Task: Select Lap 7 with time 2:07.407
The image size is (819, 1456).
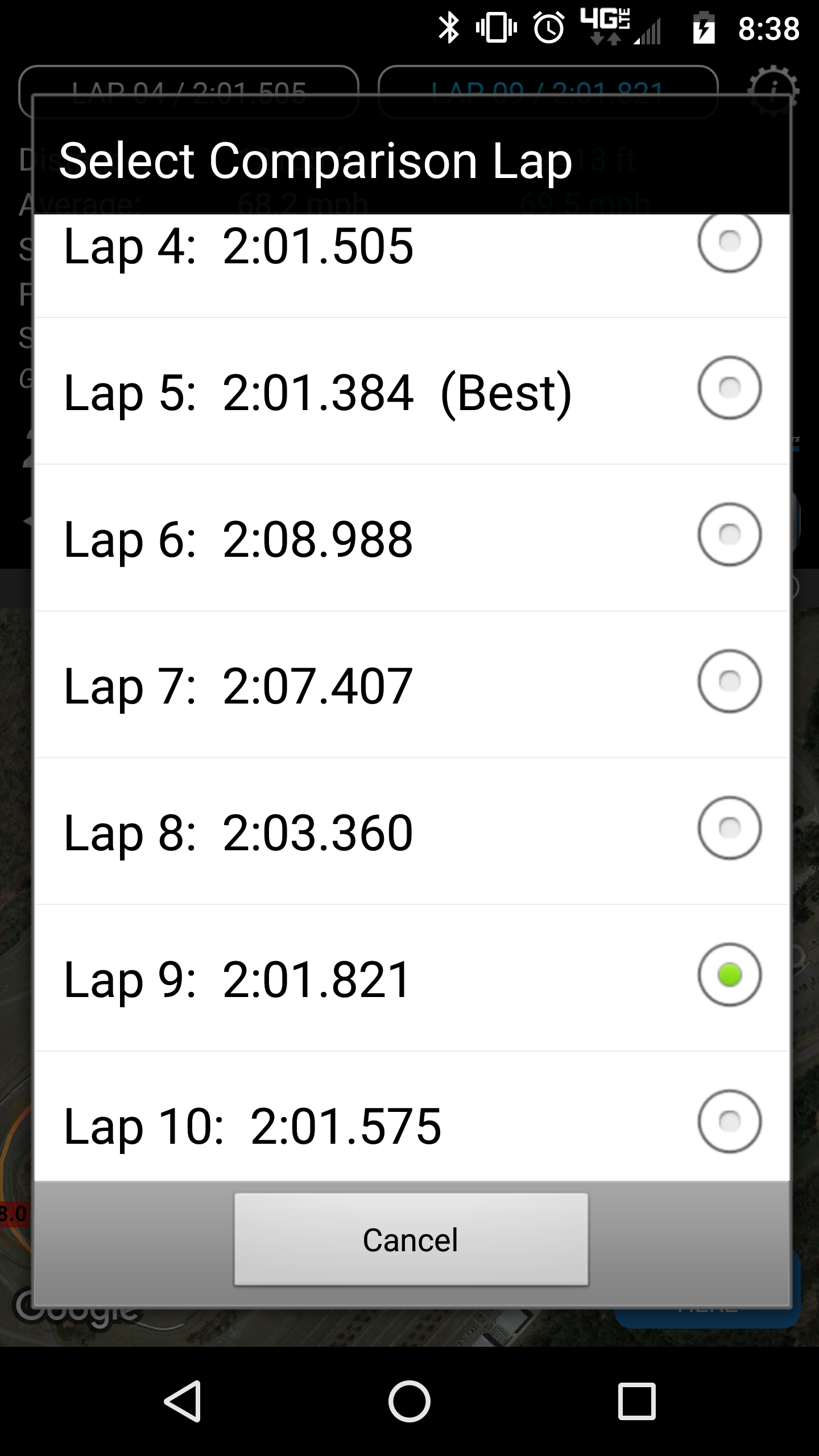Action: click(x=729, y=681)
